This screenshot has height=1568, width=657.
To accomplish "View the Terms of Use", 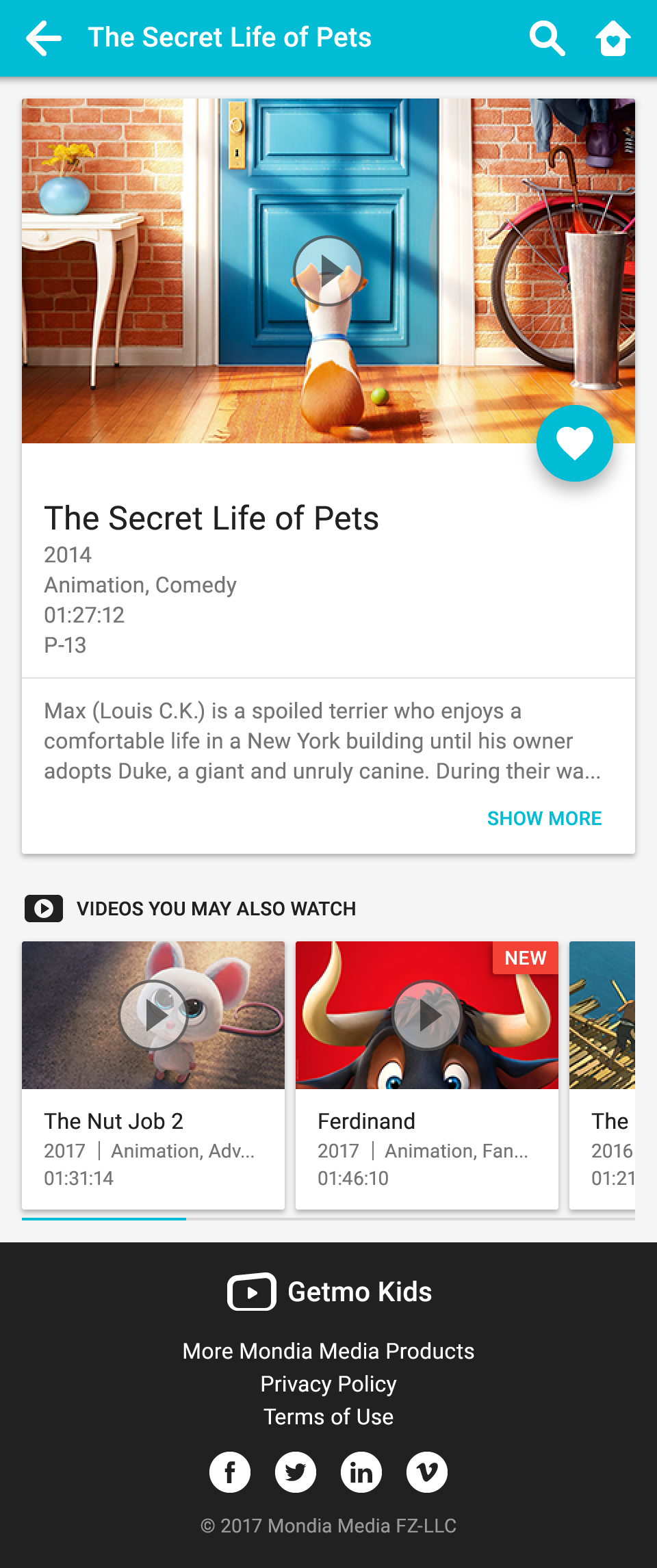I will pos(328,1417).
